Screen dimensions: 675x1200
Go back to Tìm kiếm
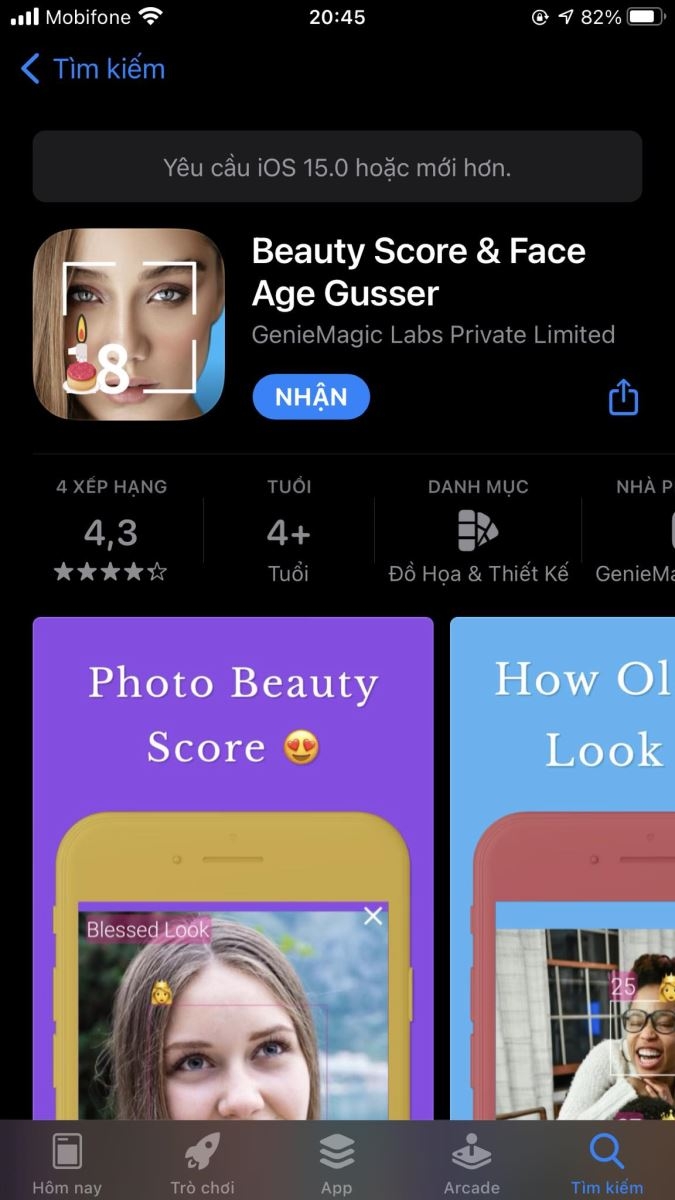click(x=91, y=69)
